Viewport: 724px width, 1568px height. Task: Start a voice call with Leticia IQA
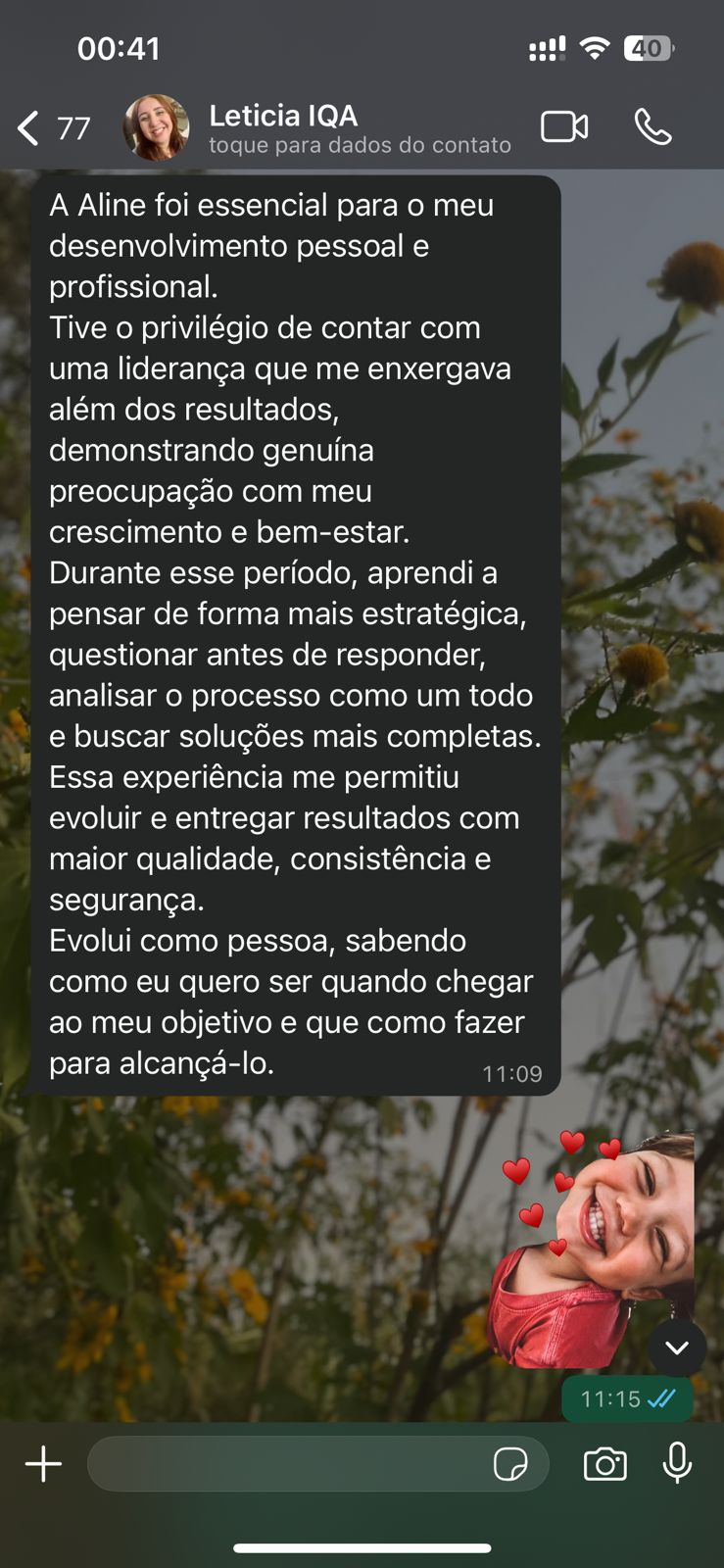652,127
